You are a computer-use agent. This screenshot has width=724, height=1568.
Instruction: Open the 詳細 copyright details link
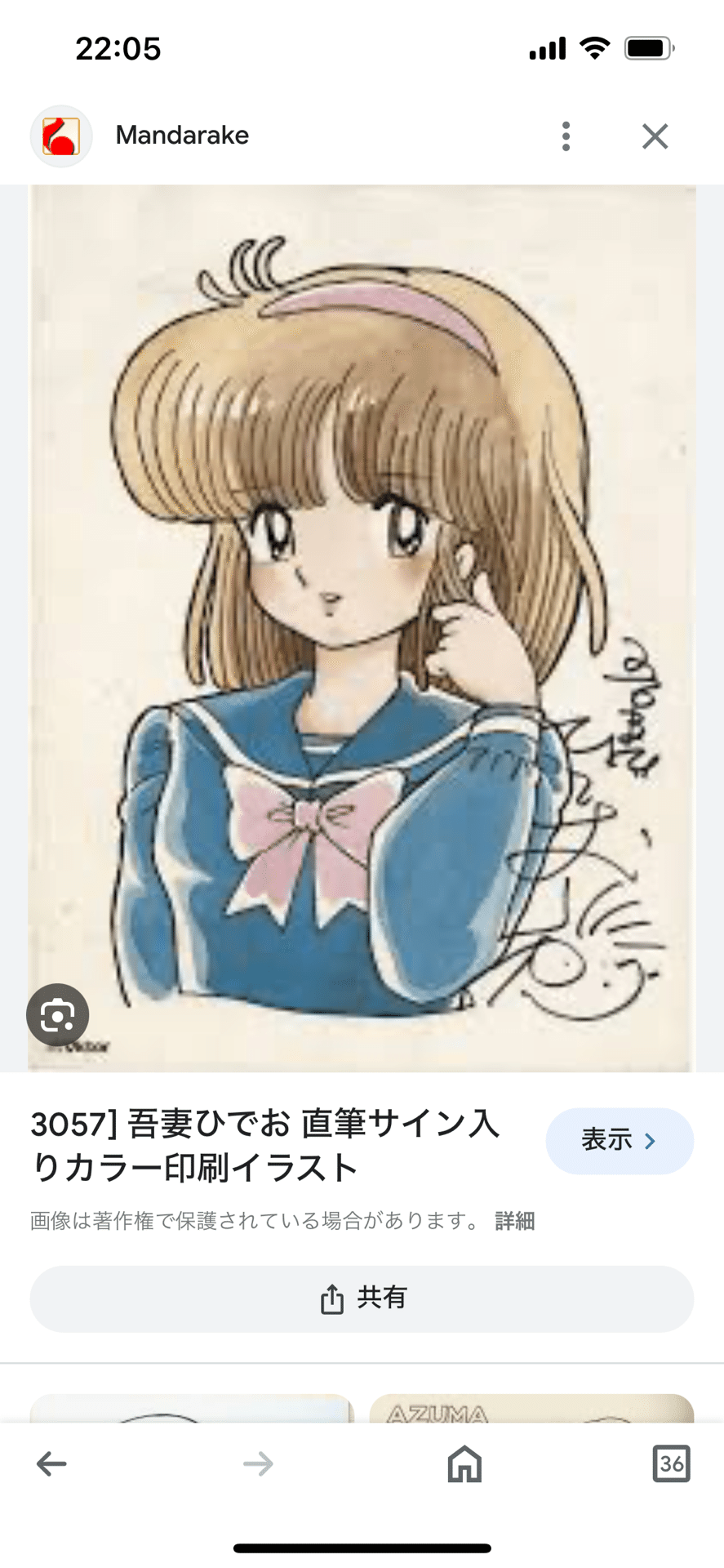pyautogui.click(x=514, y=1221)
